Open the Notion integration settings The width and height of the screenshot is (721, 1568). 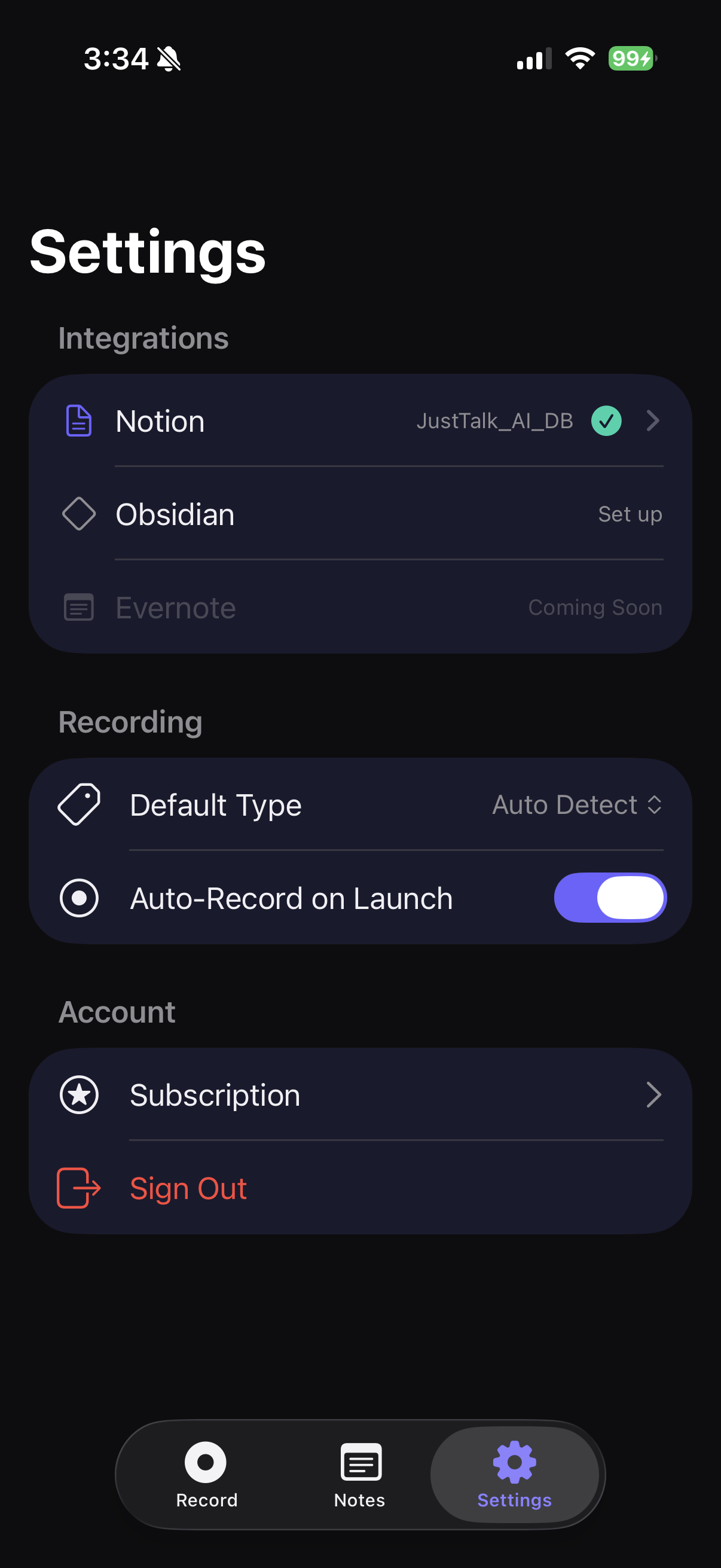click(360, 420)
